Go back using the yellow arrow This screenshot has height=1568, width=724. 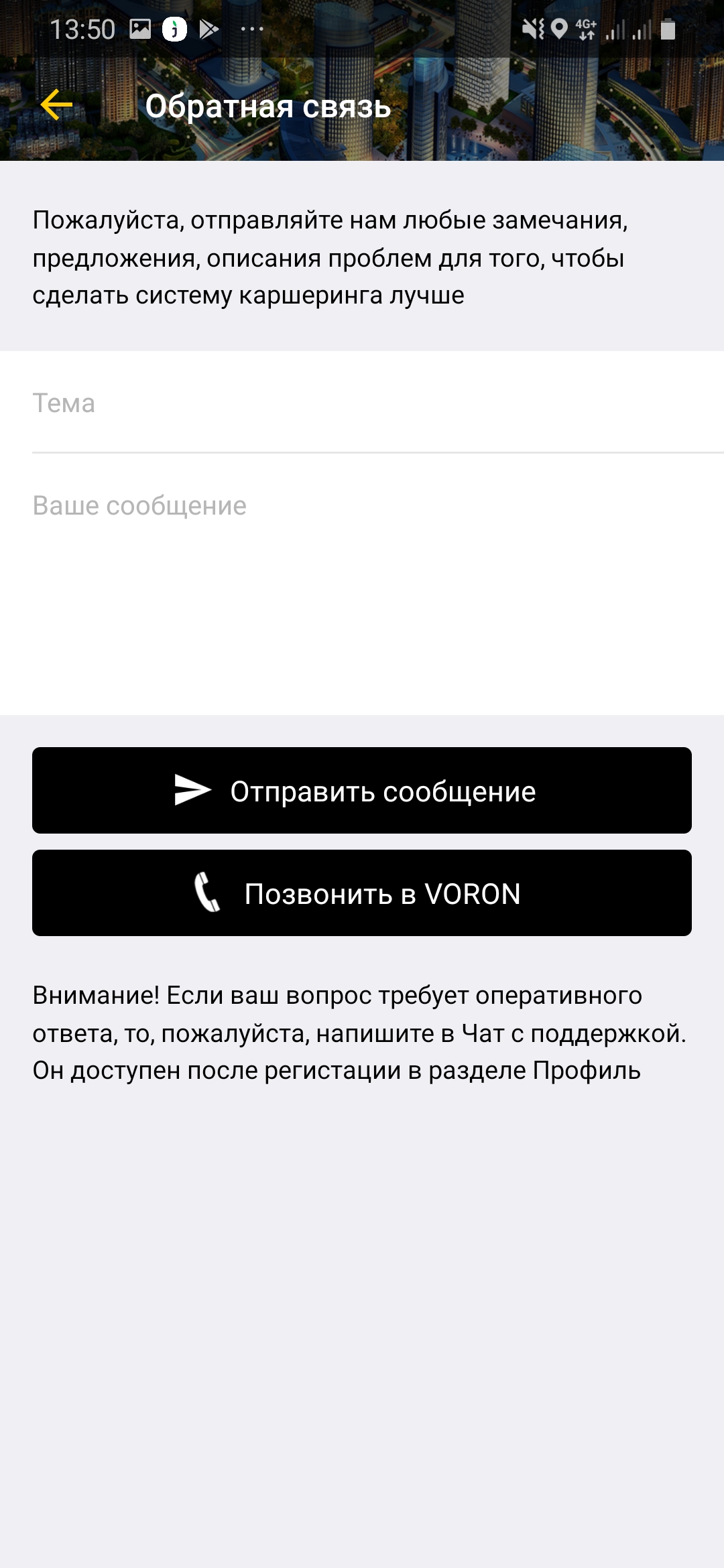pos(56,105)
